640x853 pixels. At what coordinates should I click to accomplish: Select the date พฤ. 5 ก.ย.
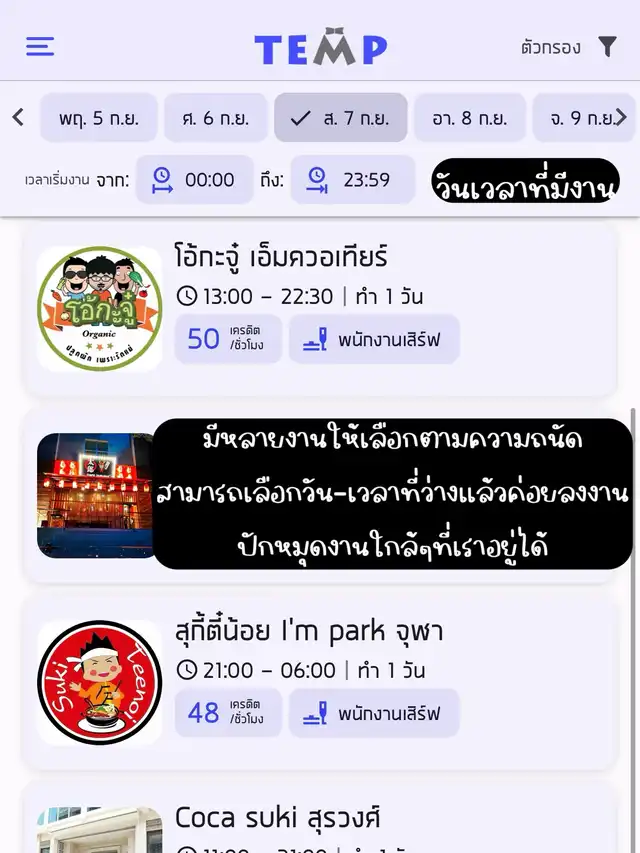click(98, 118)
